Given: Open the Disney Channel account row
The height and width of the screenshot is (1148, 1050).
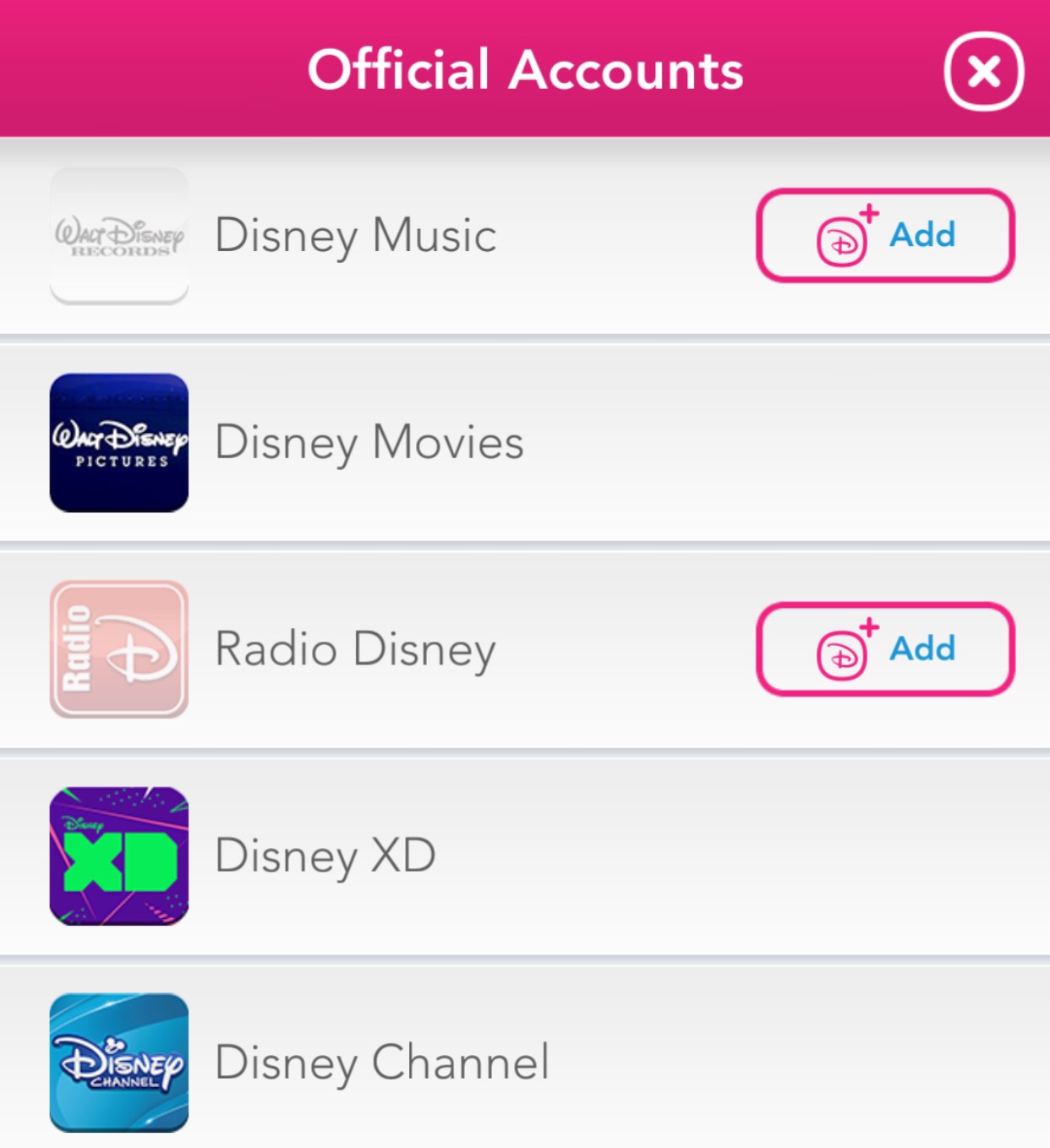Looking at the screenshot, I should (x=382, y=1063).
